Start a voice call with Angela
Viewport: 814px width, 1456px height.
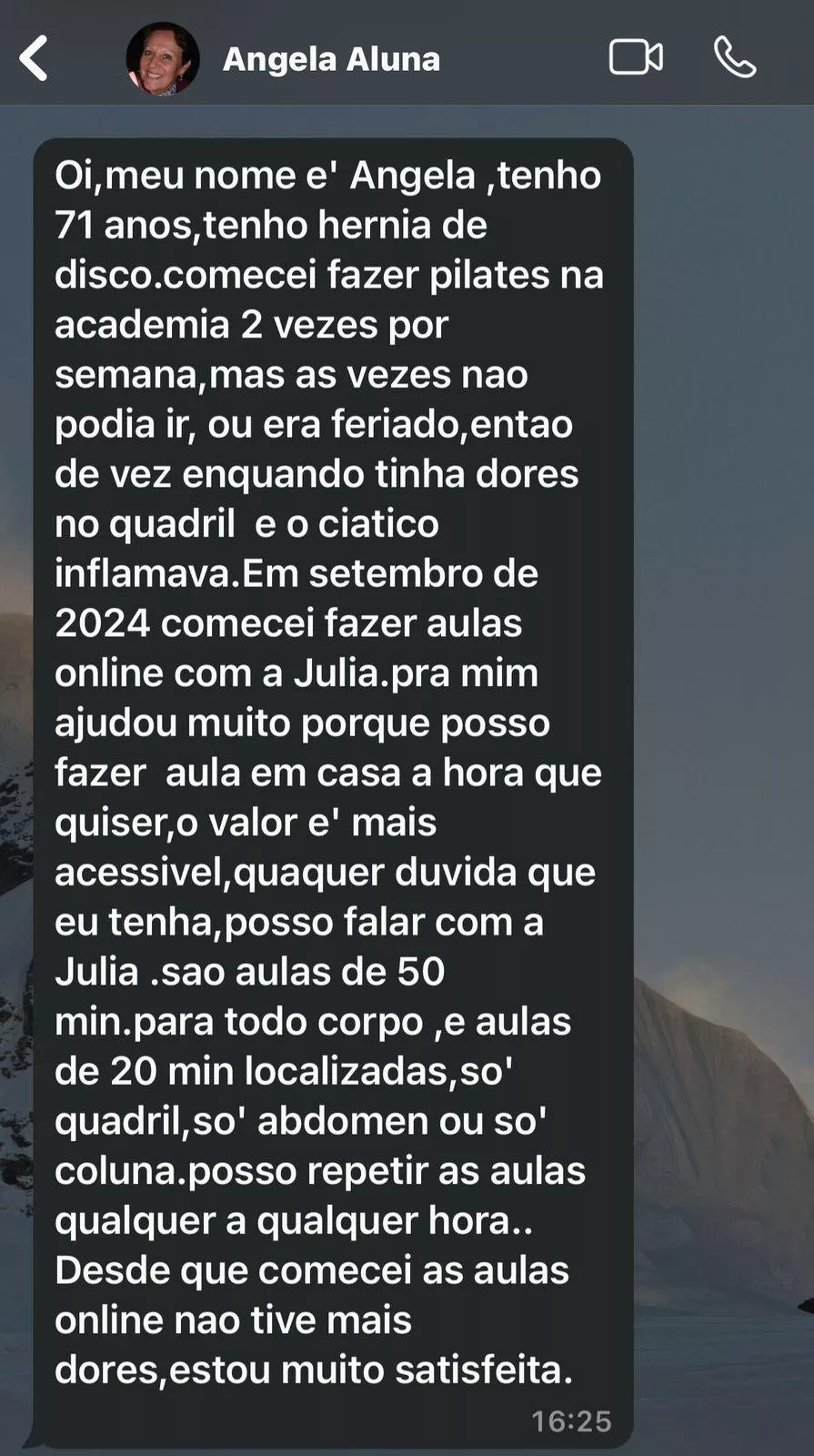pyautogui.click(x=735, y=58)
